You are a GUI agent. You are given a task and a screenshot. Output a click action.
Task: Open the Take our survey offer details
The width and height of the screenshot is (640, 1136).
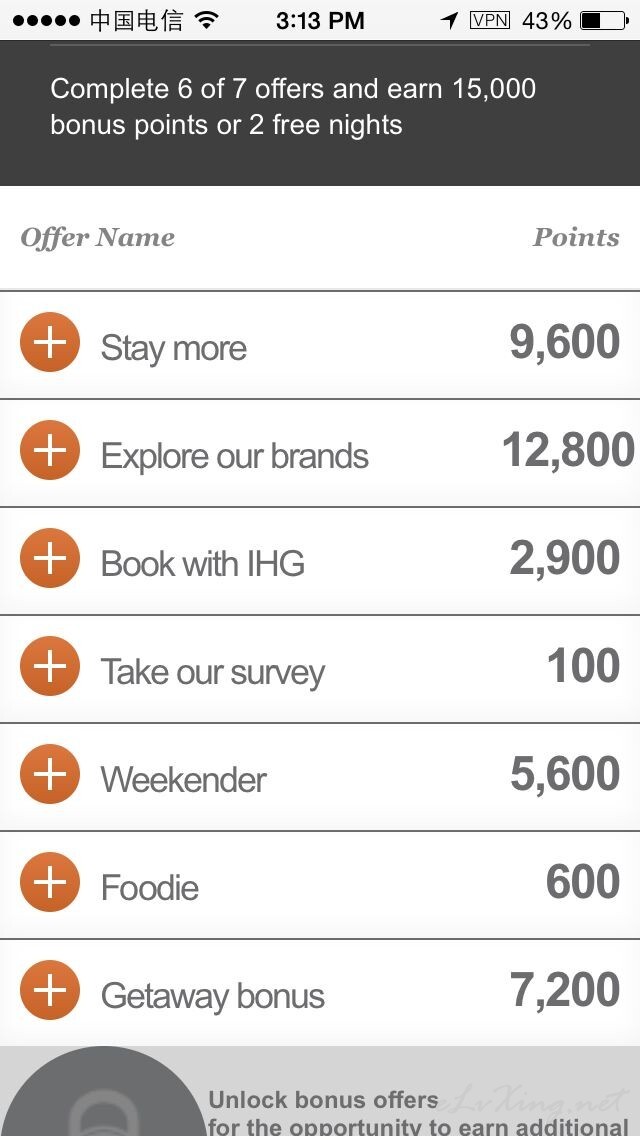coord(49,667)
